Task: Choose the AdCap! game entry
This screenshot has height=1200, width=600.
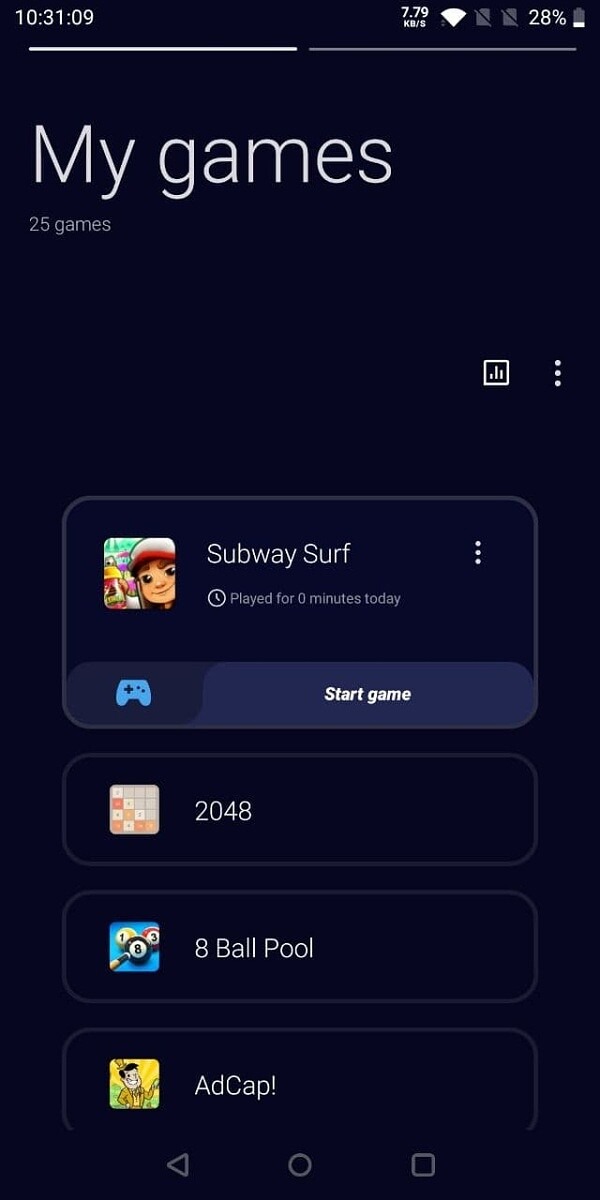Action: [300, 1082]
